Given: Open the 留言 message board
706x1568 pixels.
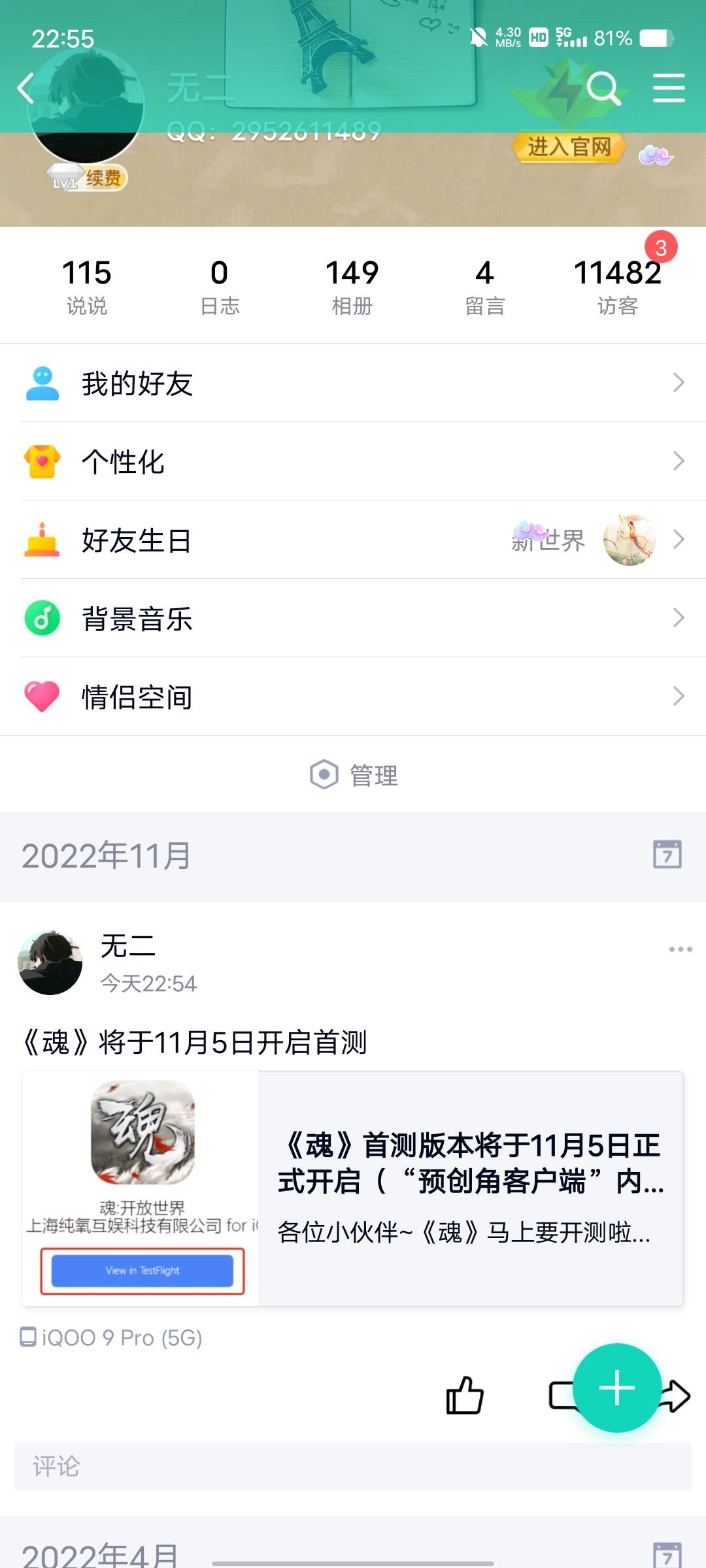Looking at the screenshot, I should [484, 286].
